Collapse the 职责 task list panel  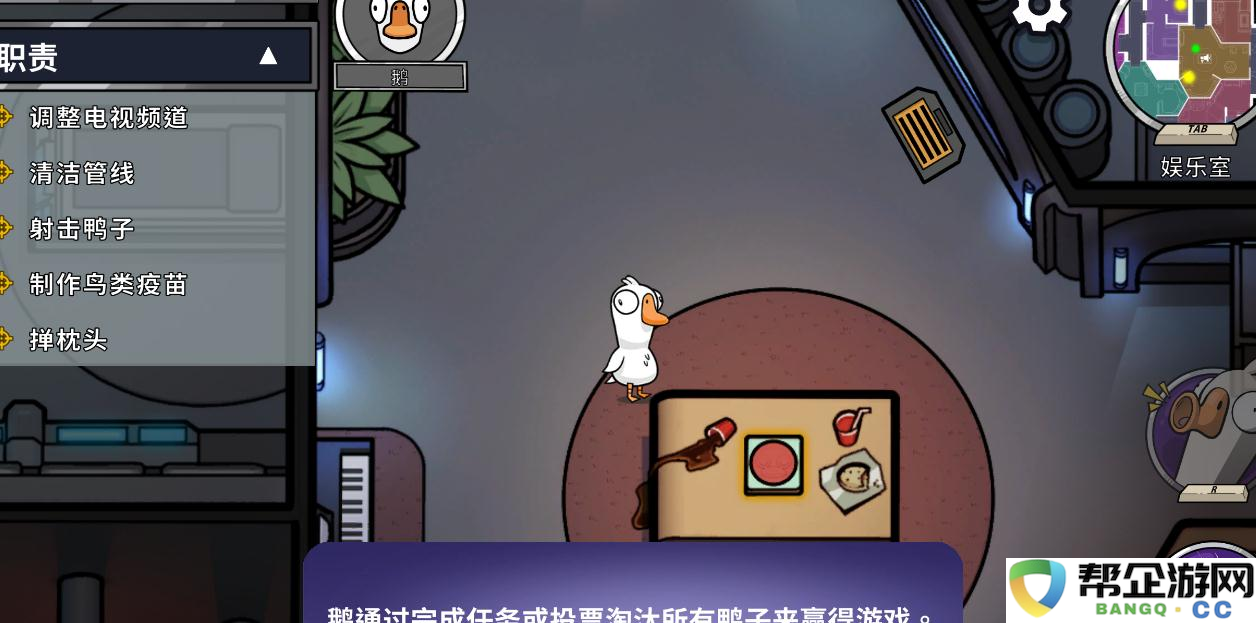tap(268, 56)
